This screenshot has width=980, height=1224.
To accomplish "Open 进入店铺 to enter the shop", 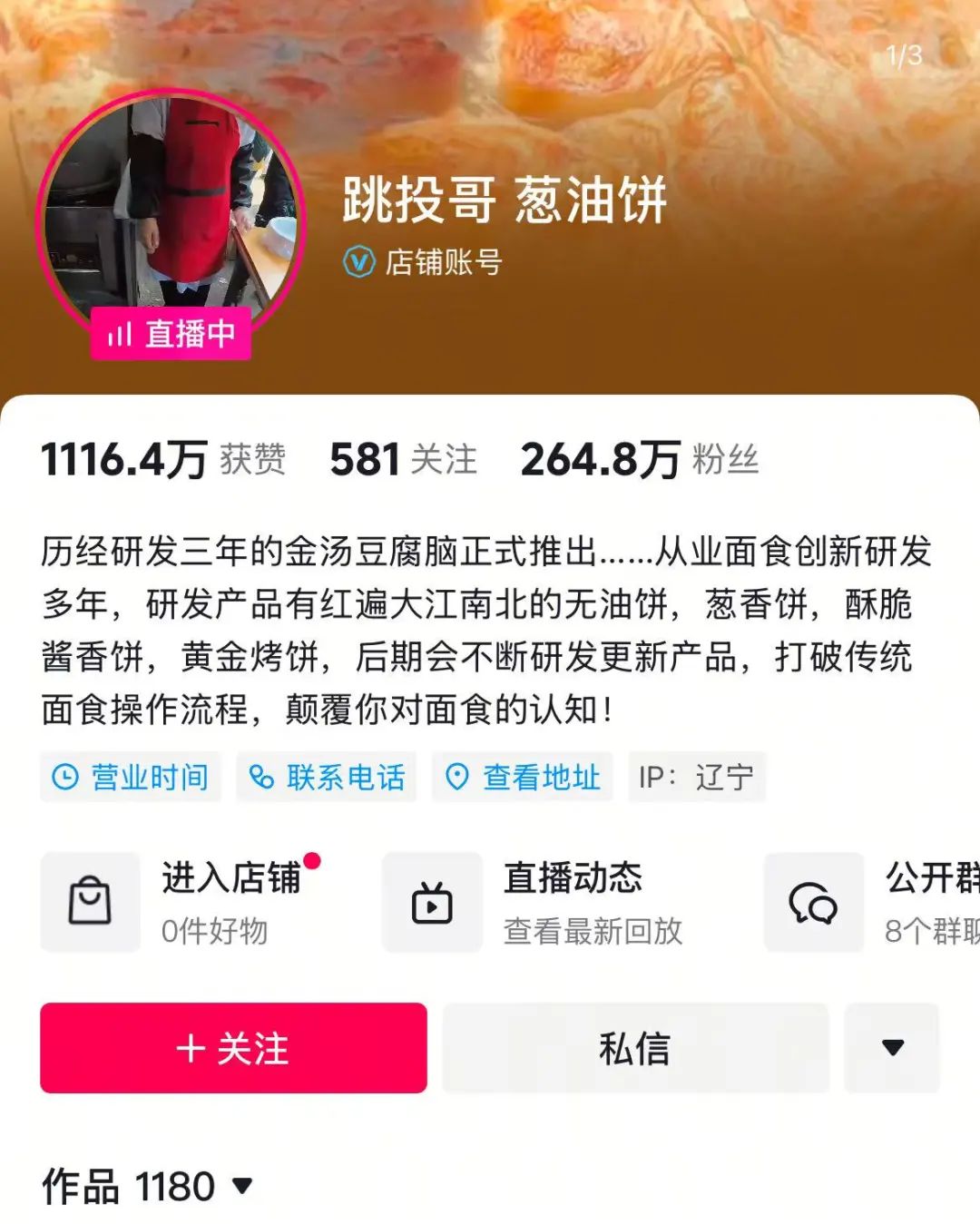I will click(x=181, y=902).
